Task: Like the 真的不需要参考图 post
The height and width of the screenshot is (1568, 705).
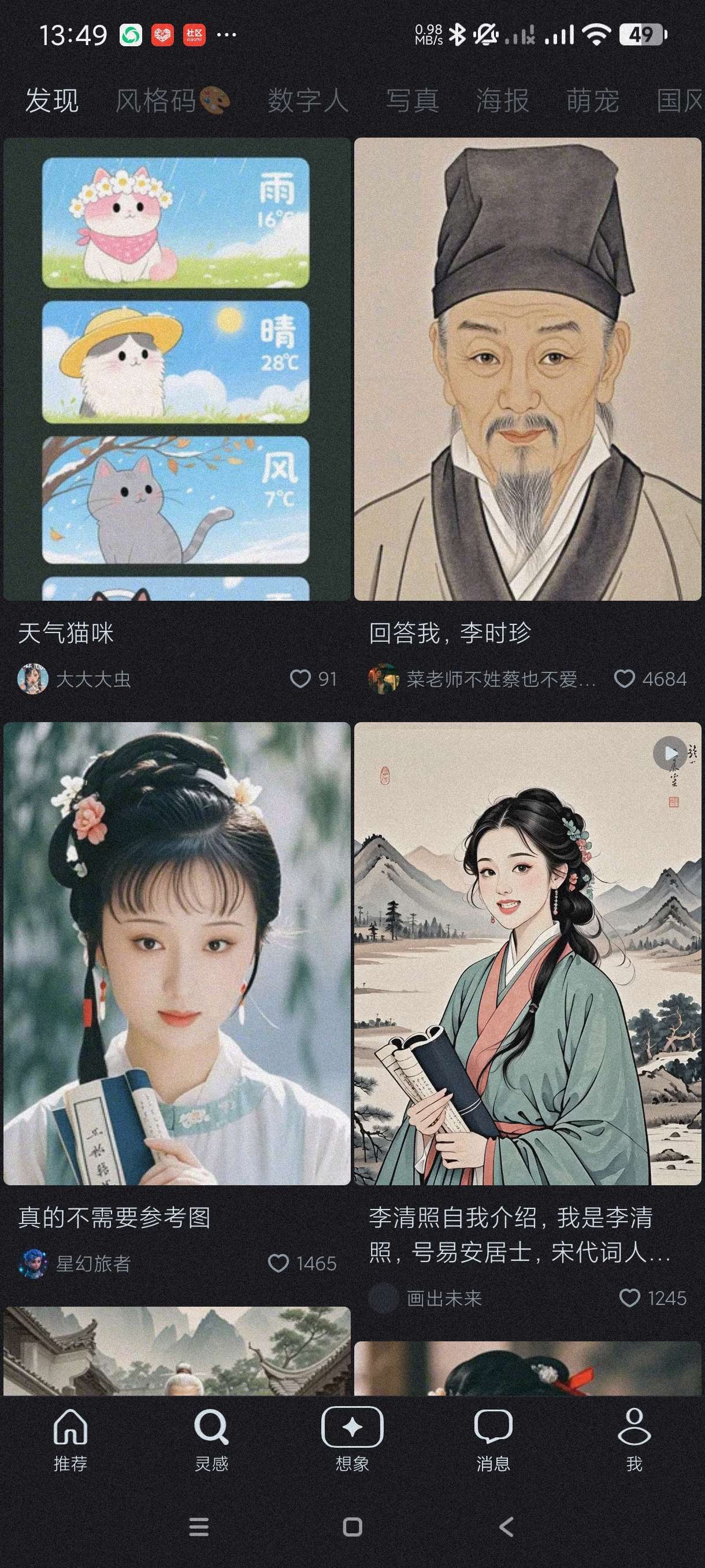Action: tap(278, 1263)
